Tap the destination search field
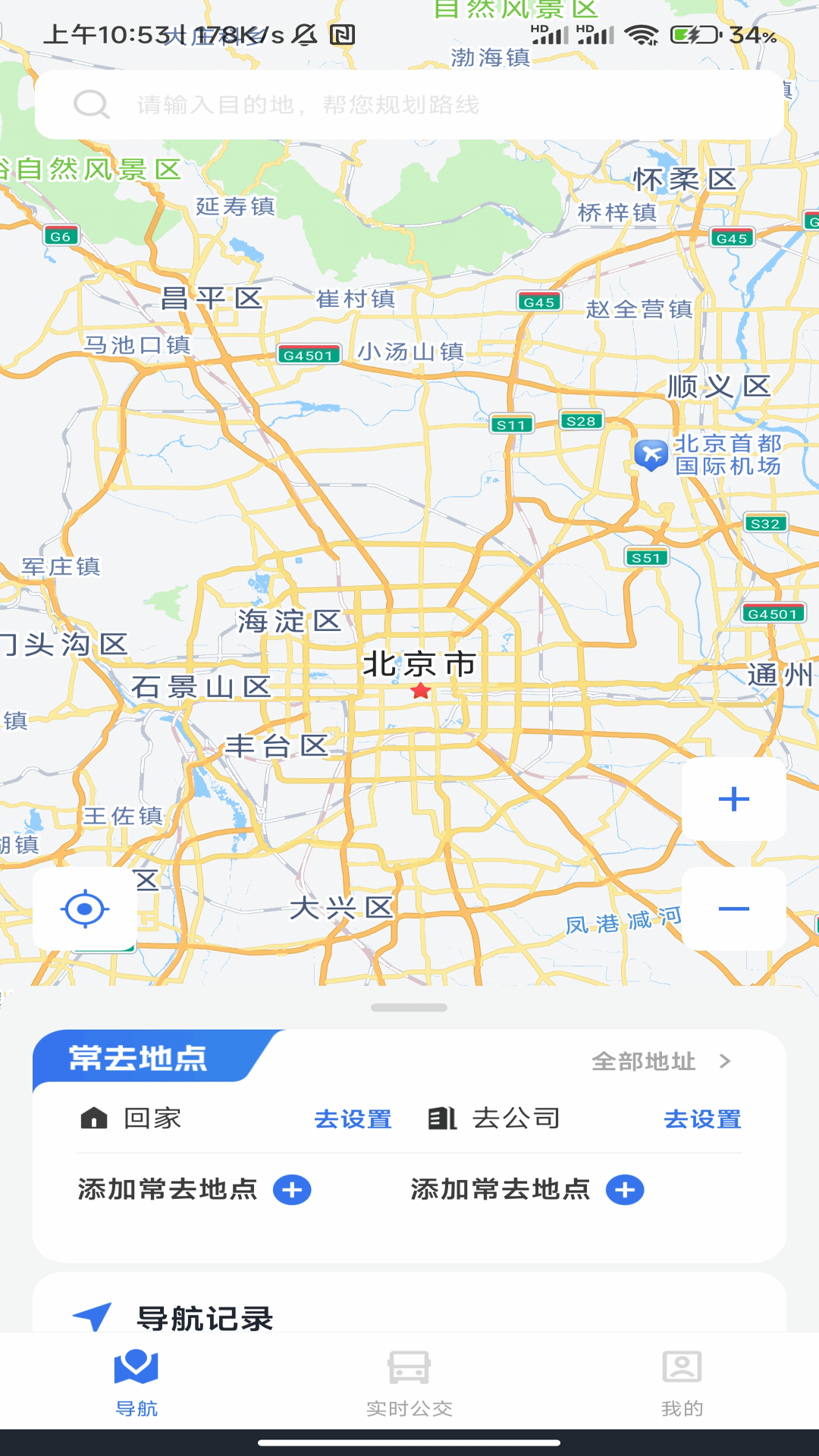The image size is (819, 1456). click(409, 105)
